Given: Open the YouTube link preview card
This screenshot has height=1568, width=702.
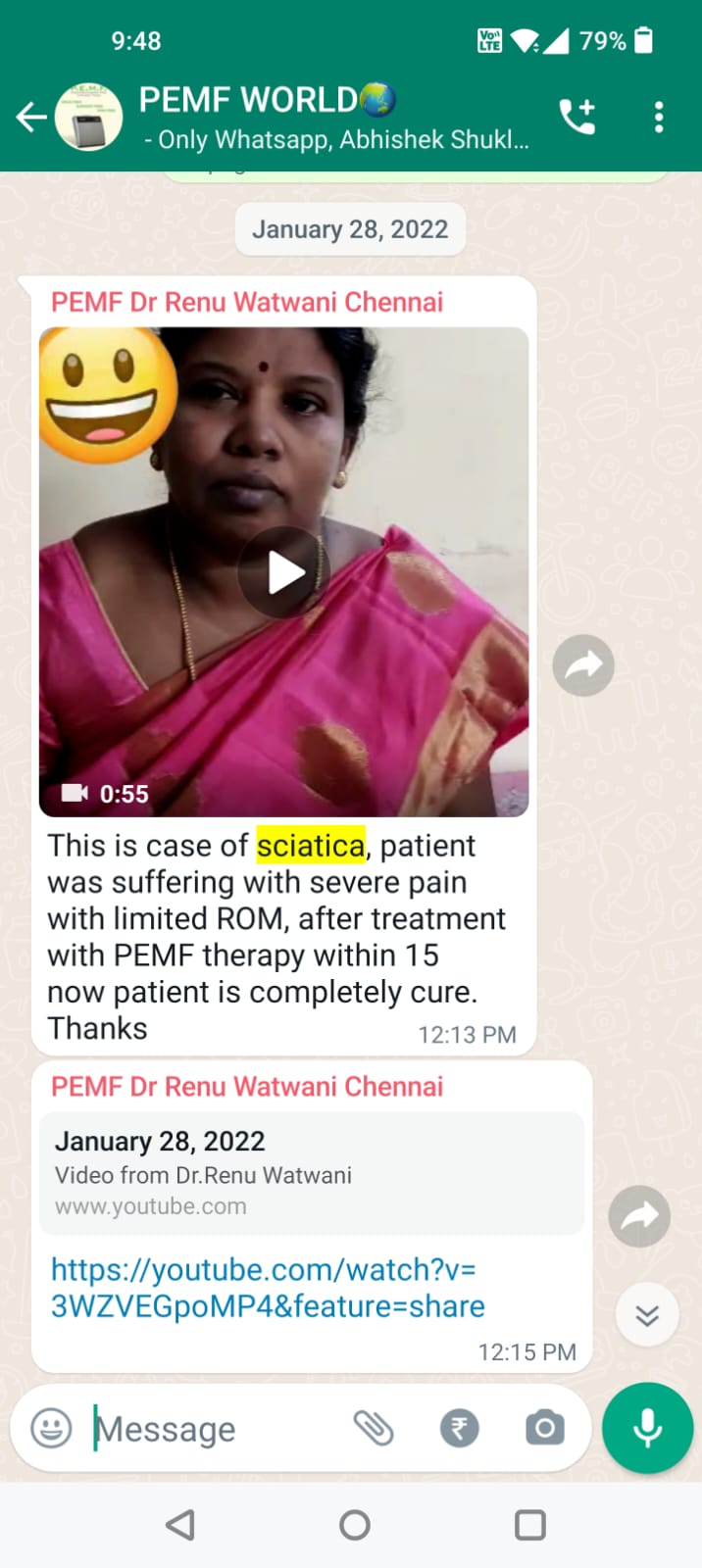Looking at the screenshot, I should point(312,1173).
